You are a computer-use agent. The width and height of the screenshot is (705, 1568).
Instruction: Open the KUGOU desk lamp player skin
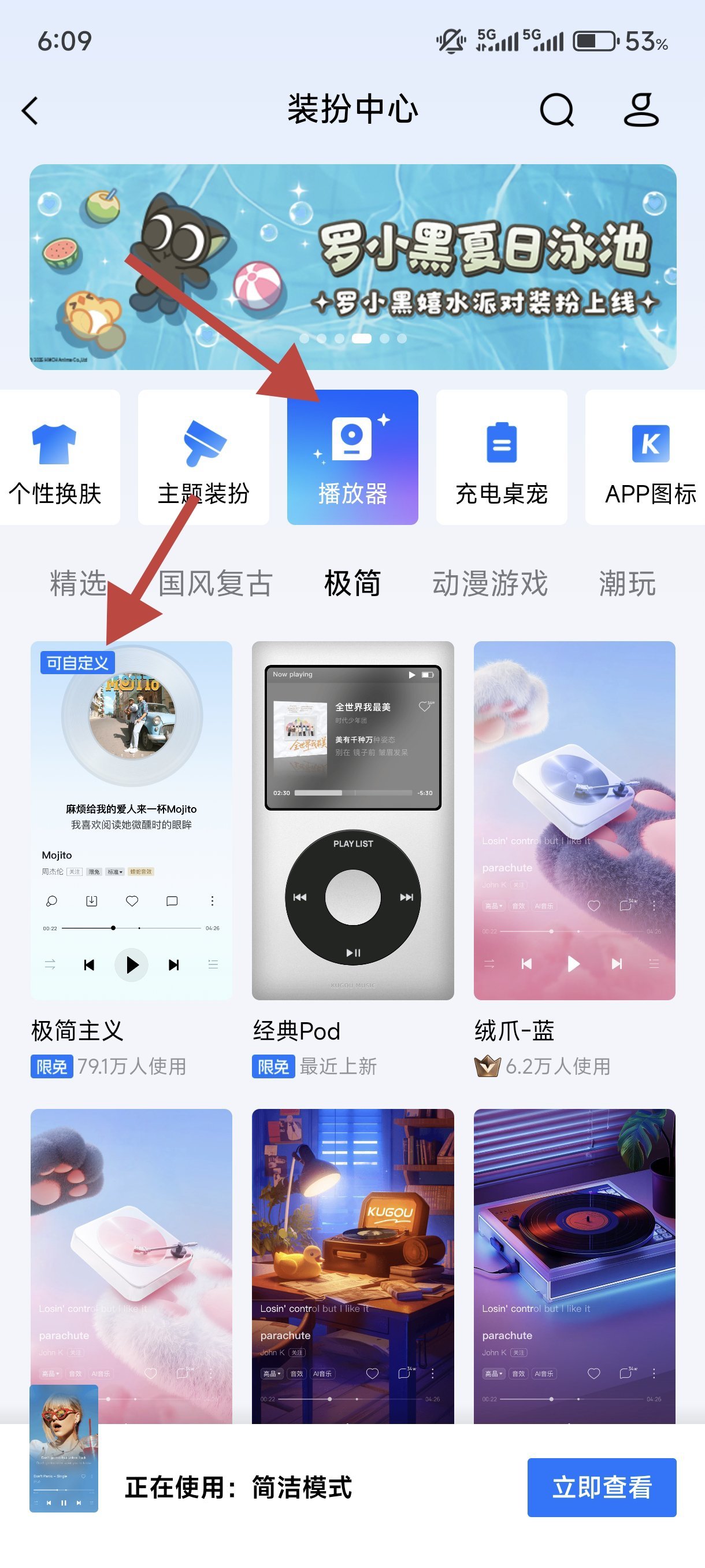[x=352, y=1265]
